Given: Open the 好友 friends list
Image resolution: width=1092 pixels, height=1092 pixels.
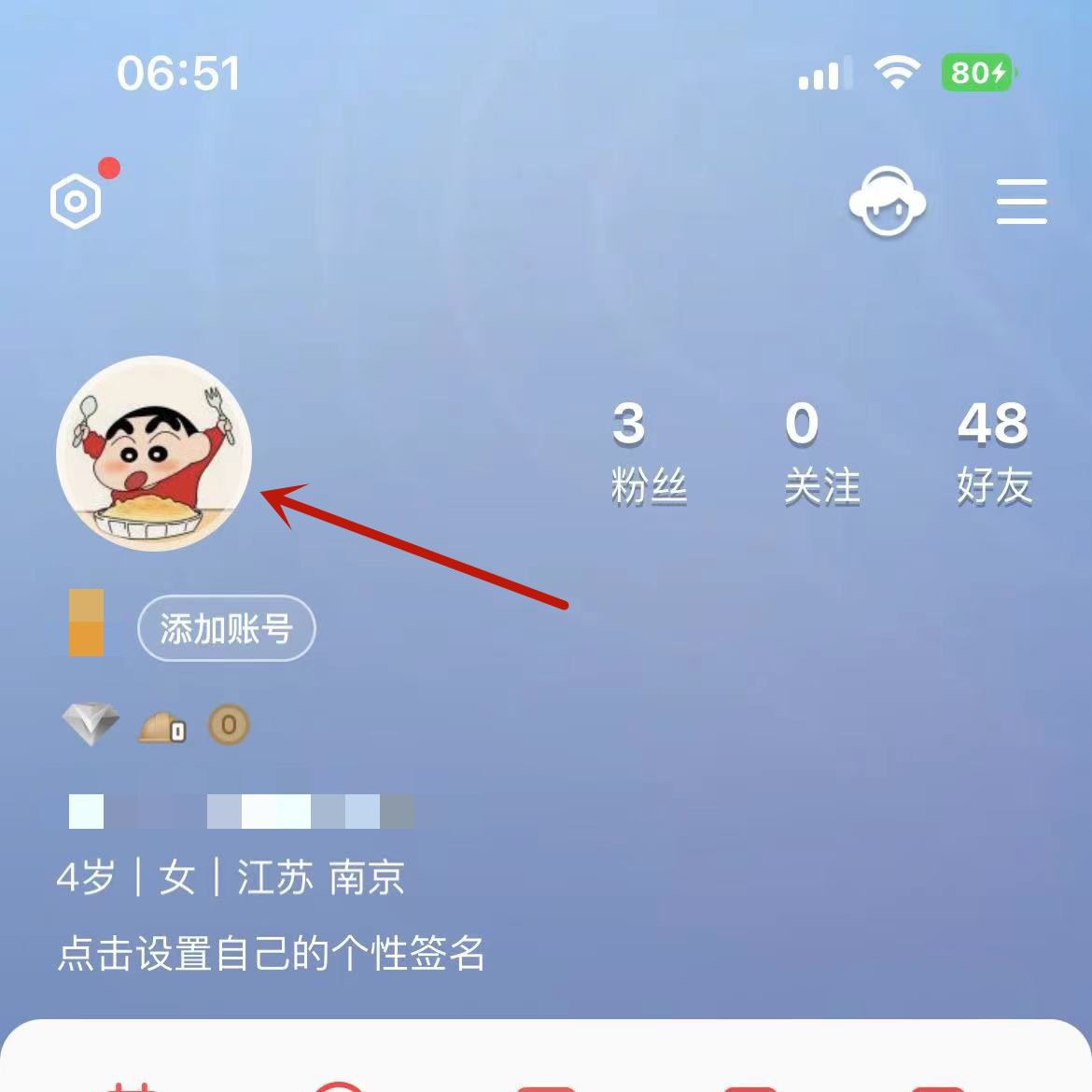Looking at the screenshot, I should click(x=994, y=453).
